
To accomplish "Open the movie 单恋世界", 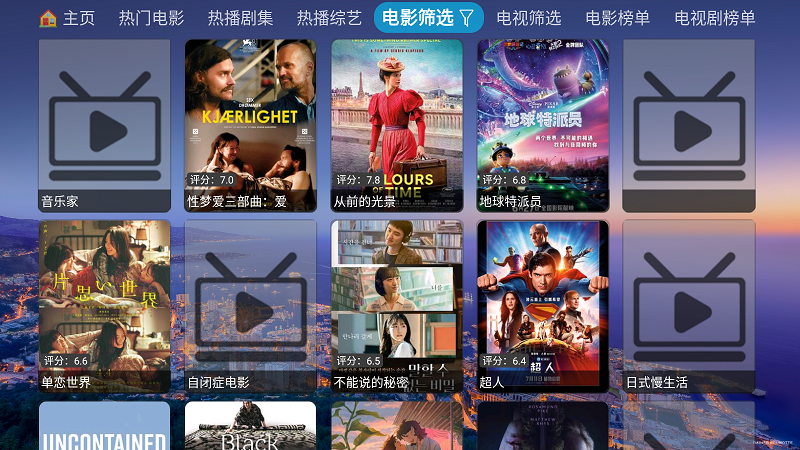I will pos(105,306).
